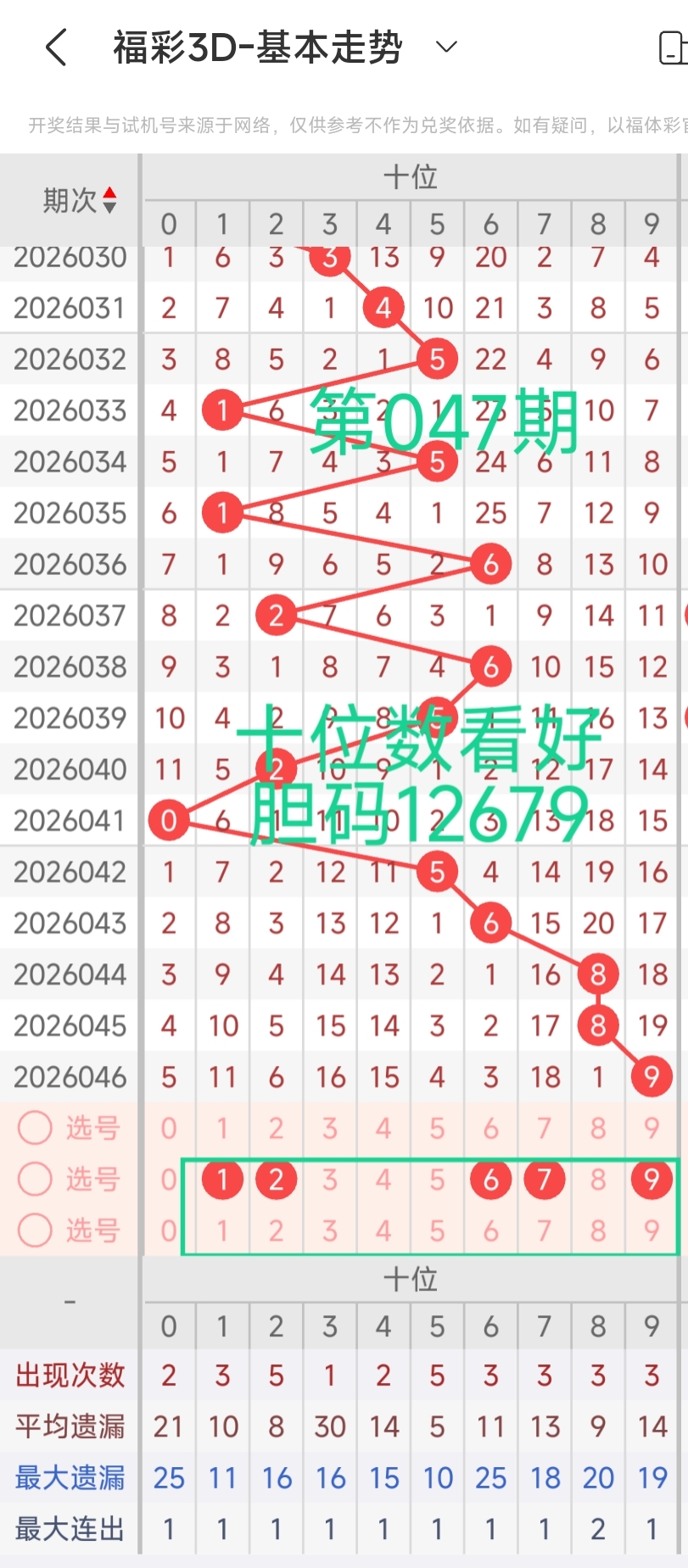
Task: Select the second 选号 radio circle
Action: click(x=34, y=1179)
